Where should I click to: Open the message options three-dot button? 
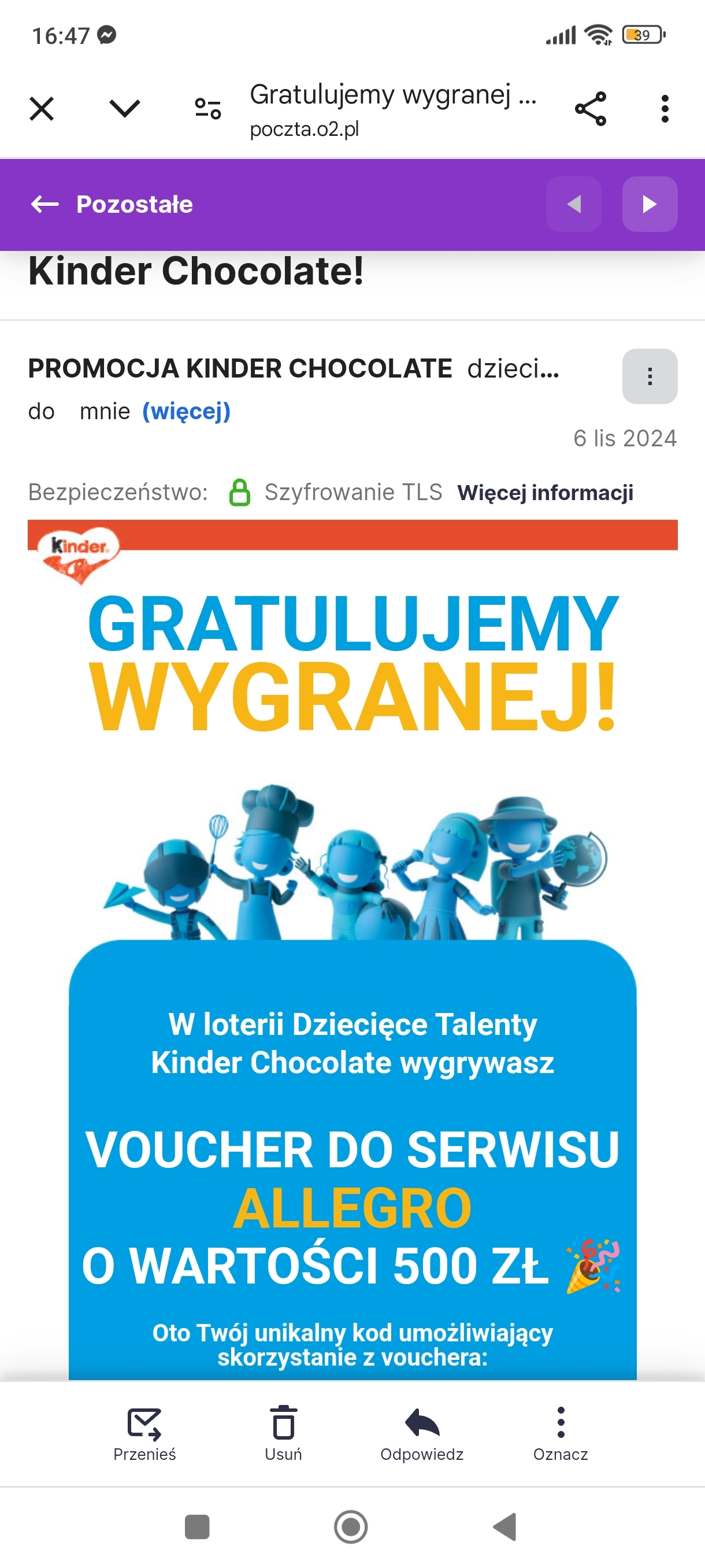[649, 376]
